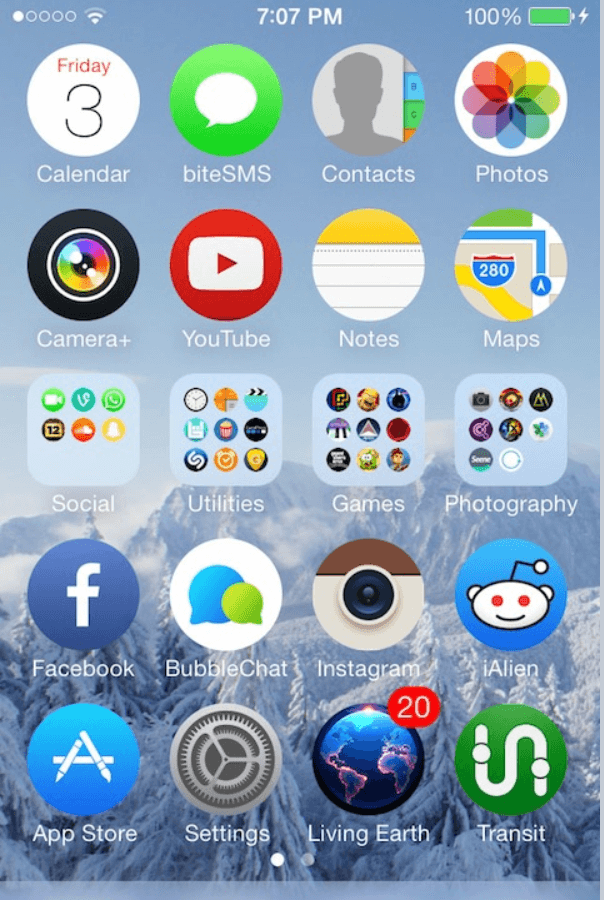This screenshot has height=900, width=604.
Task: Launch Facebook app
Action: tap(83, 595)
